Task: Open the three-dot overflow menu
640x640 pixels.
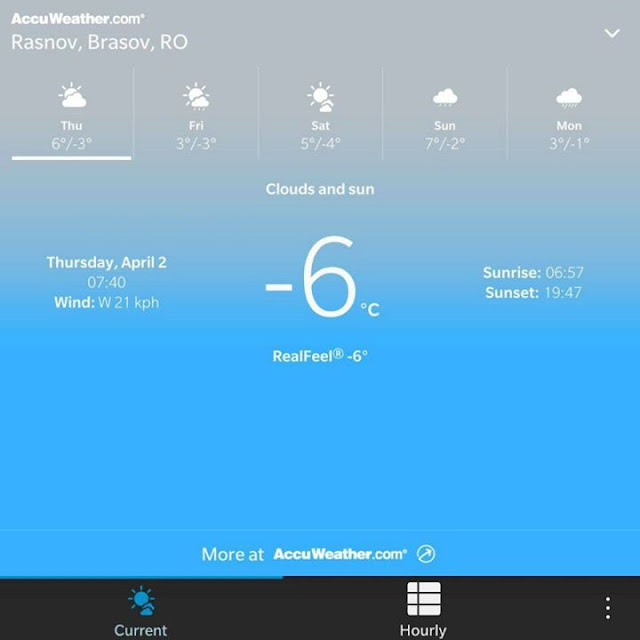Action: coord(607,609)
